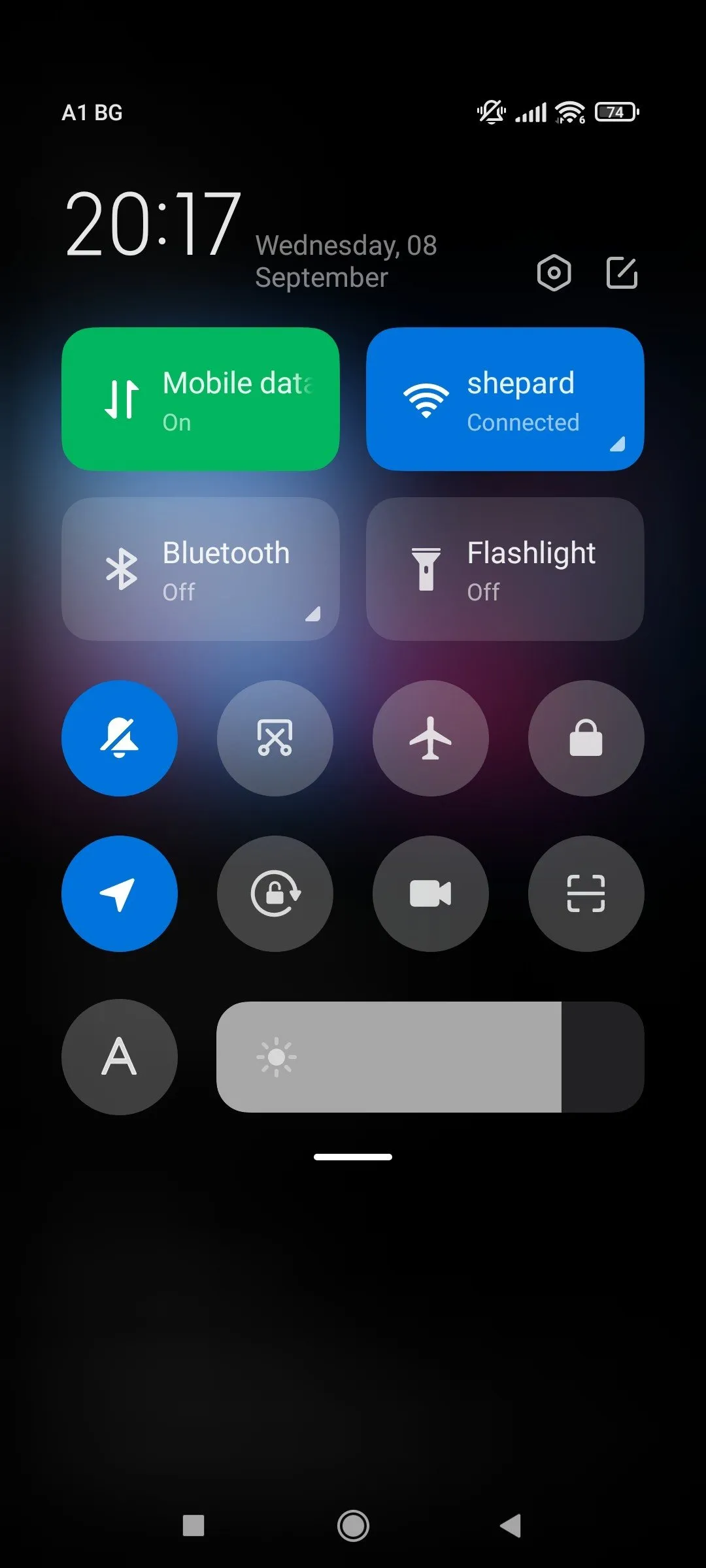Go back with the navigation arrow
The width and height of the screenshot is (706, 1568).
click(x=511, y=1526)
